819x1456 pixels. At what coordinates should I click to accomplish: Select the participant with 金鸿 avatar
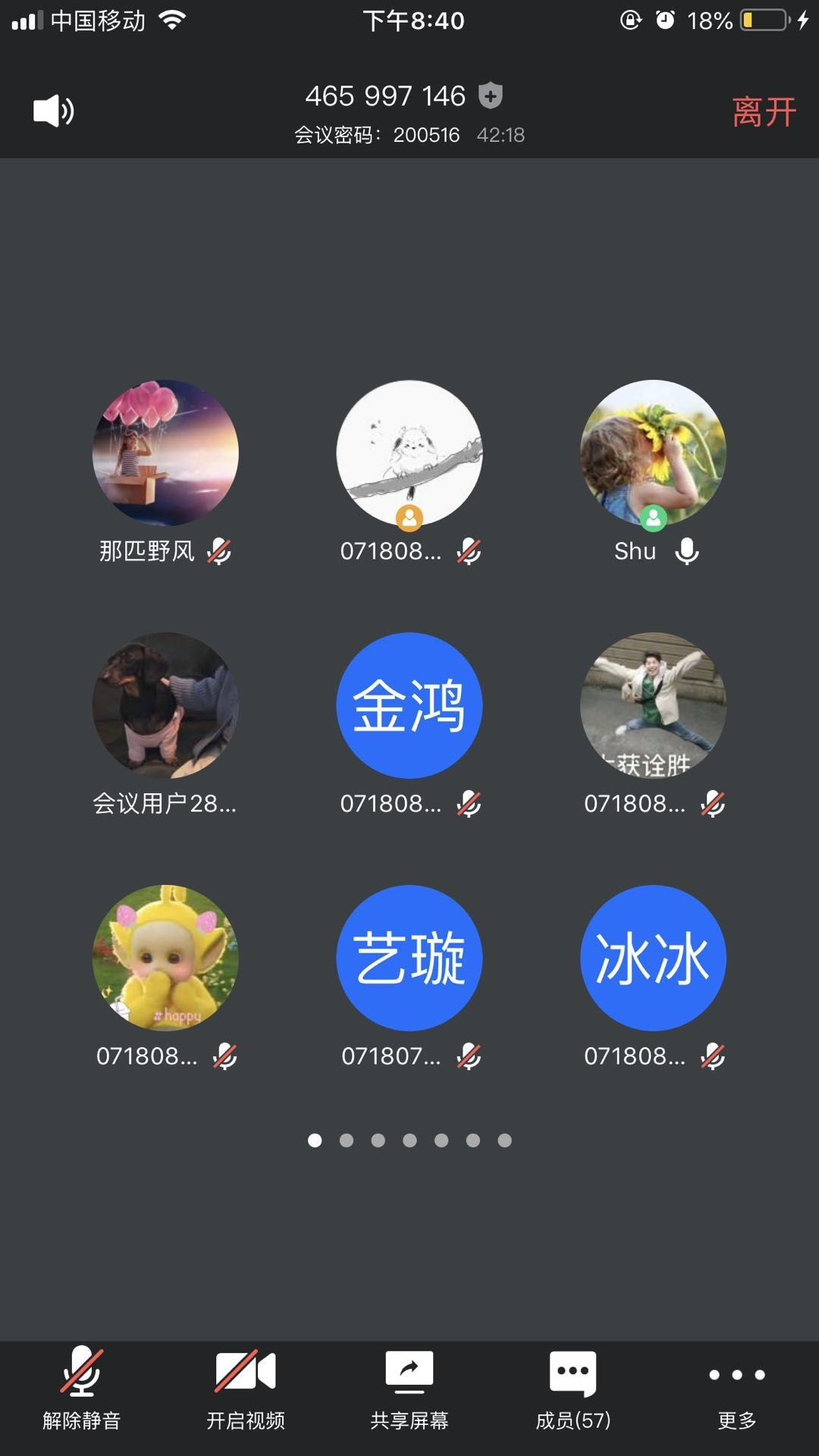coord(409,706)
